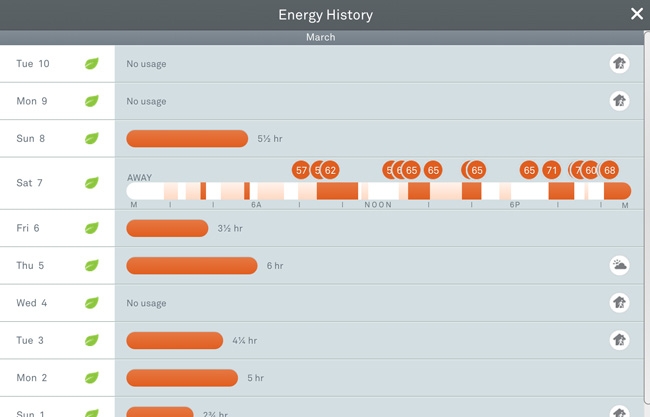Collapse the expanded Sat 7 row
Image resolution: width=650 pixels, height=417 pixels.
tap(57, 183)
